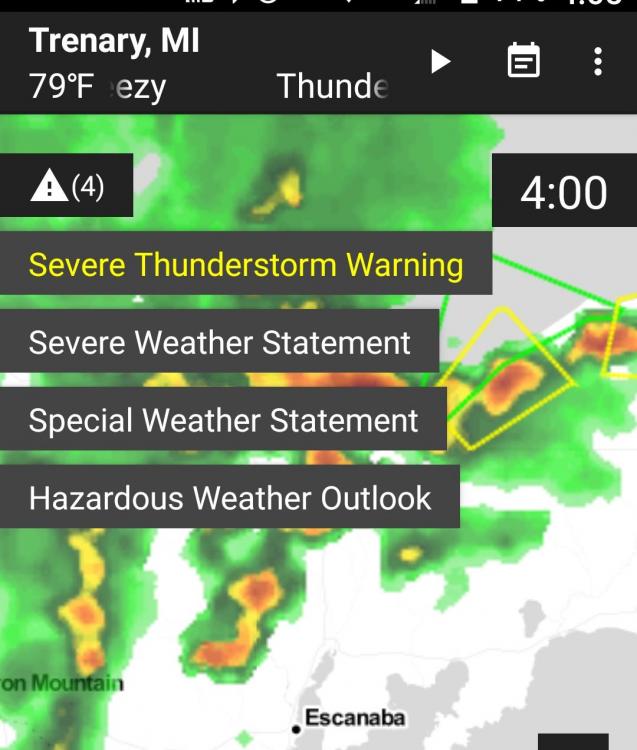Open the forecast details icon
Image resolution: width=637 pixels, height=750 pixels.
[522, 62]
